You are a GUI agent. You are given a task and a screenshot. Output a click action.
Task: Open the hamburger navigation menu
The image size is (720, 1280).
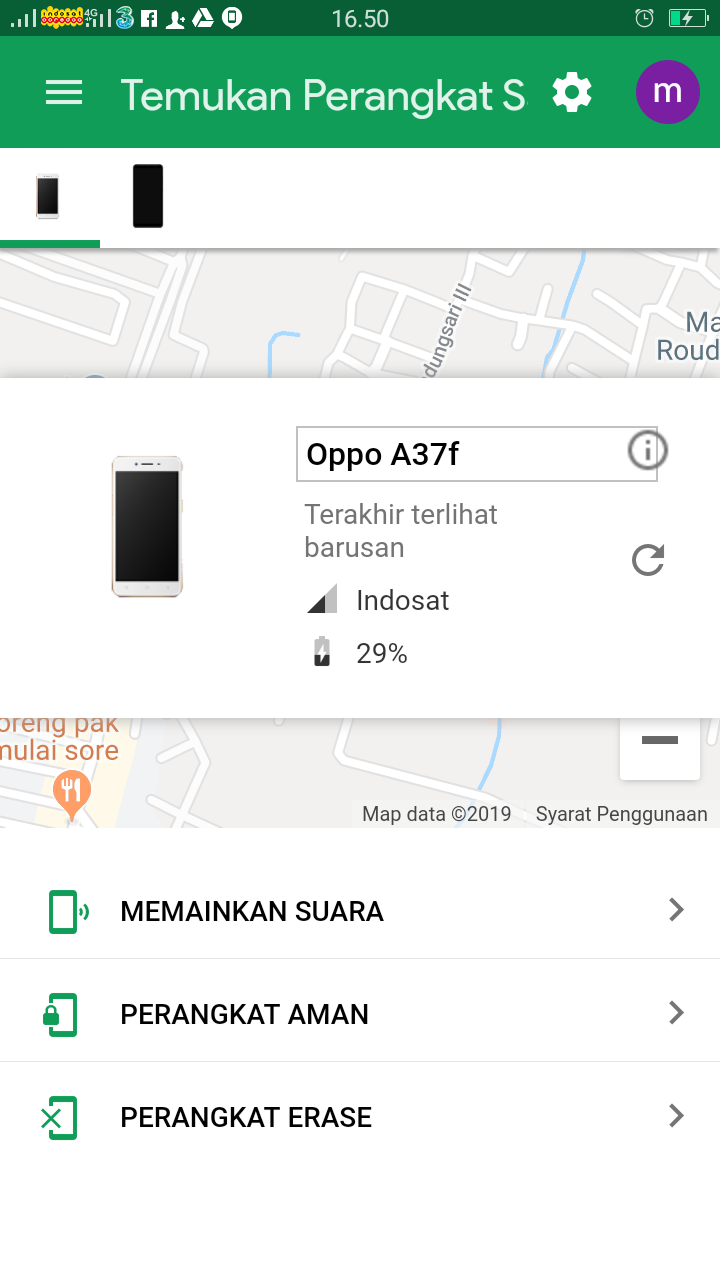point(64,93)
